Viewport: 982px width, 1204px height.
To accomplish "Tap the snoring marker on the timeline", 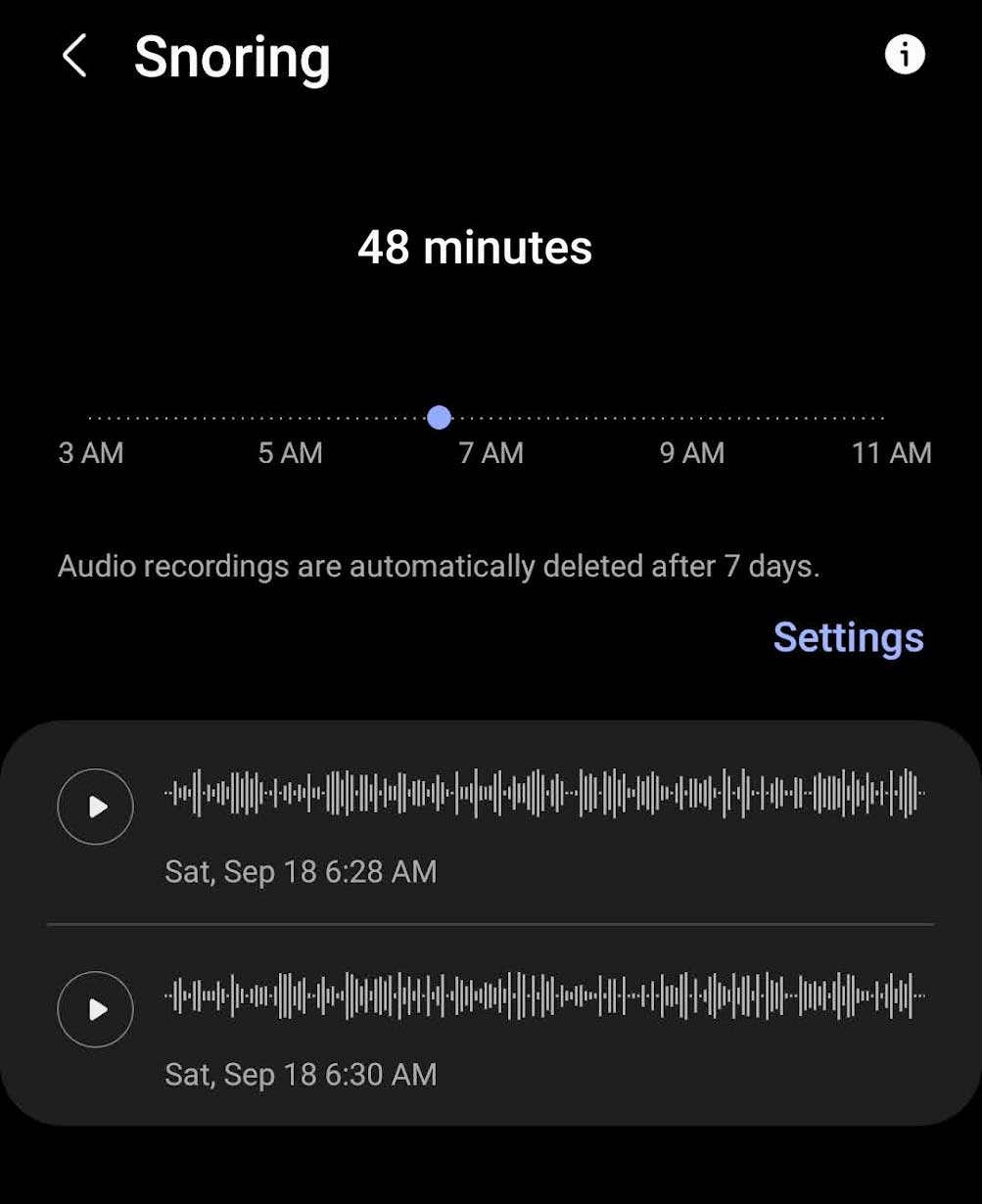I will tap(440, 418).
